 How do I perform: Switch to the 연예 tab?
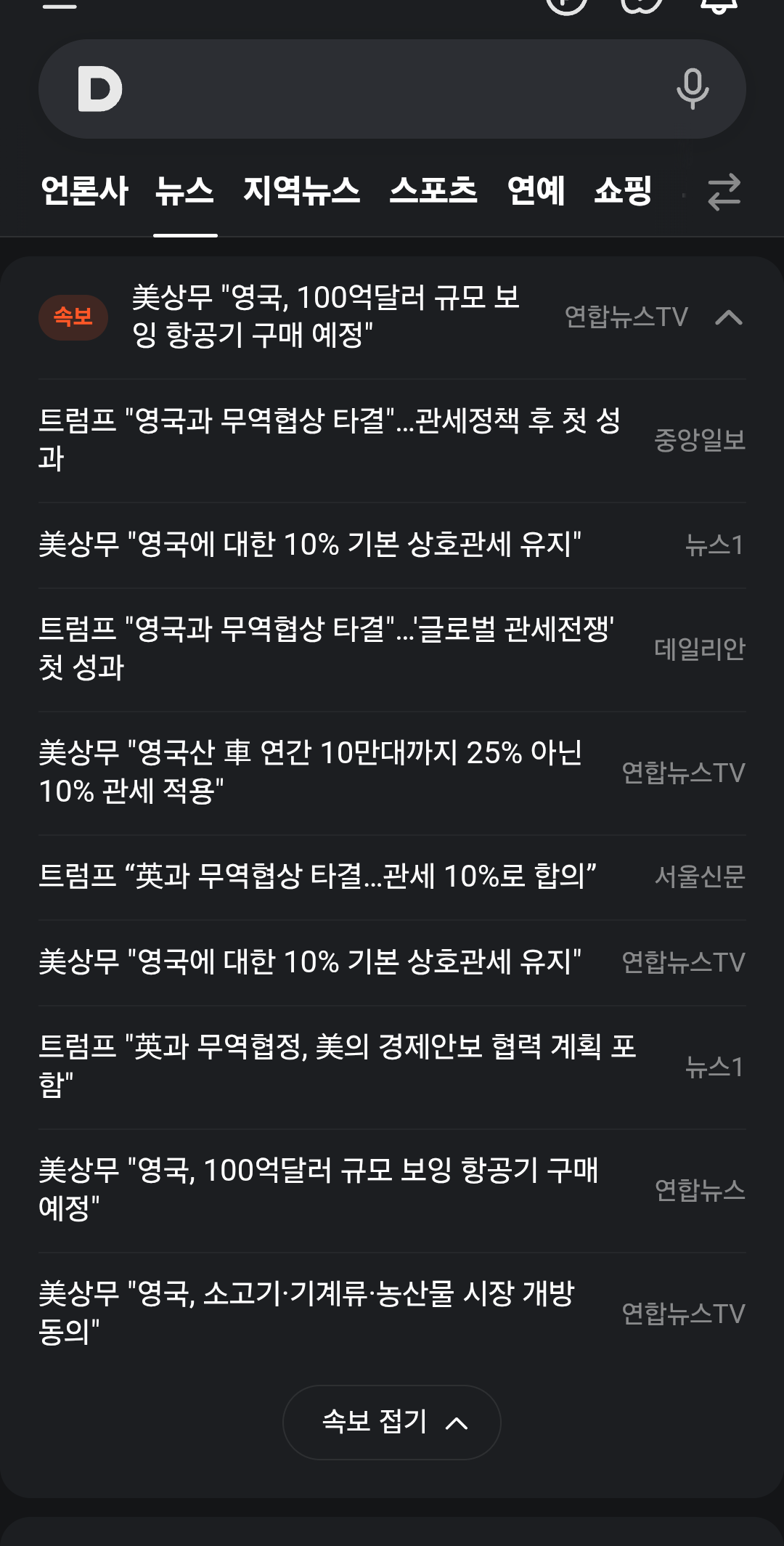click(x=536, y=191)
